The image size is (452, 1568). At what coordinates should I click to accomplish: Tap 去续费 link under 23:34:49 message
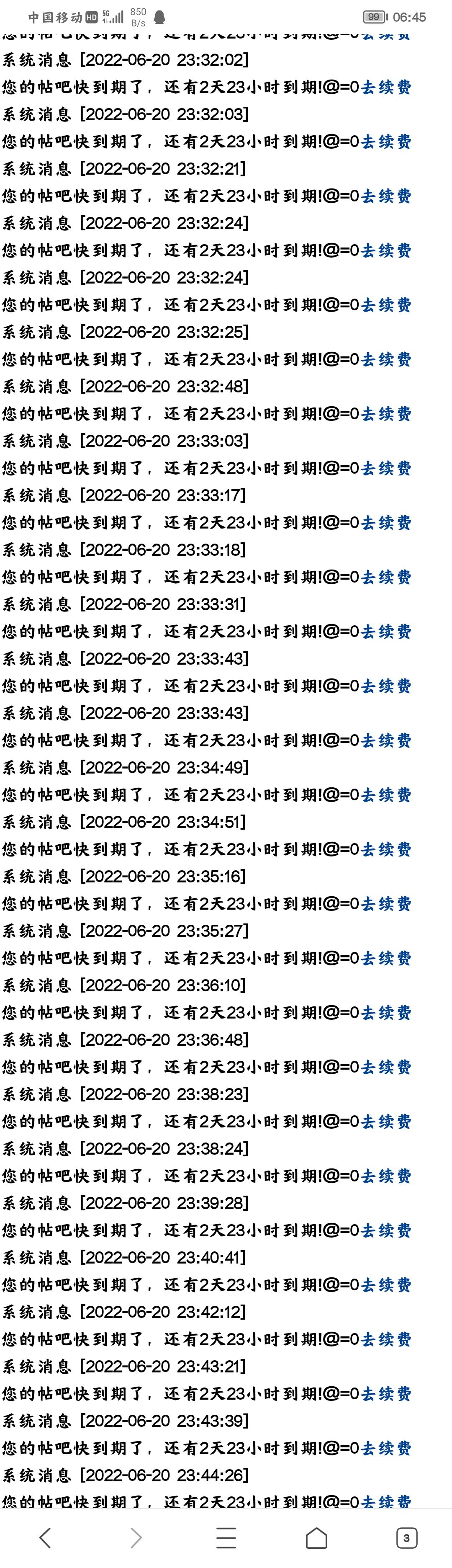386,795
